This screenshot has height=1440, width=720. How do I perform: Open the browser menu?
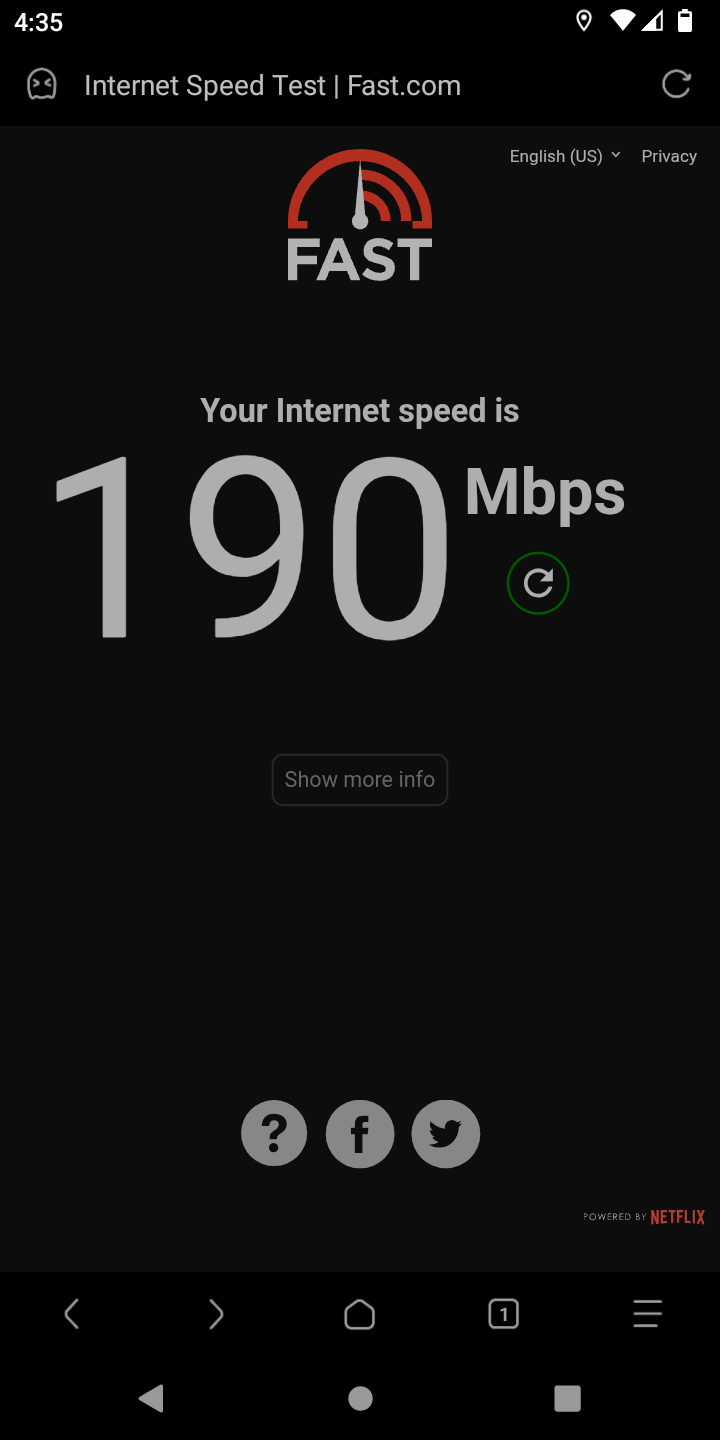[x=648, y=1314]
